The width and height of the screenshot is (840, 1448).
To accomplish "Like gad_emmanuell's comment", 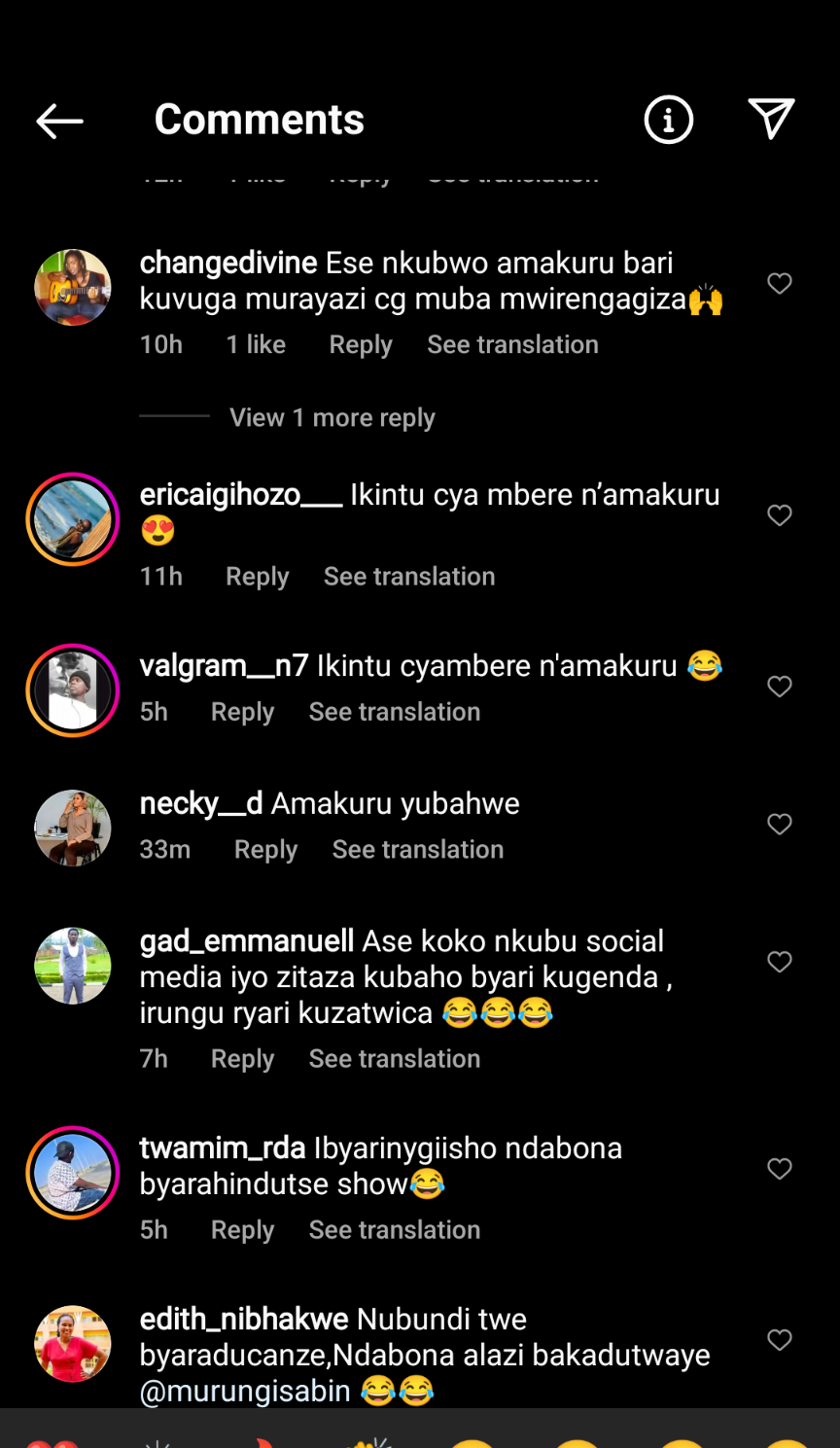I will 780,962.
